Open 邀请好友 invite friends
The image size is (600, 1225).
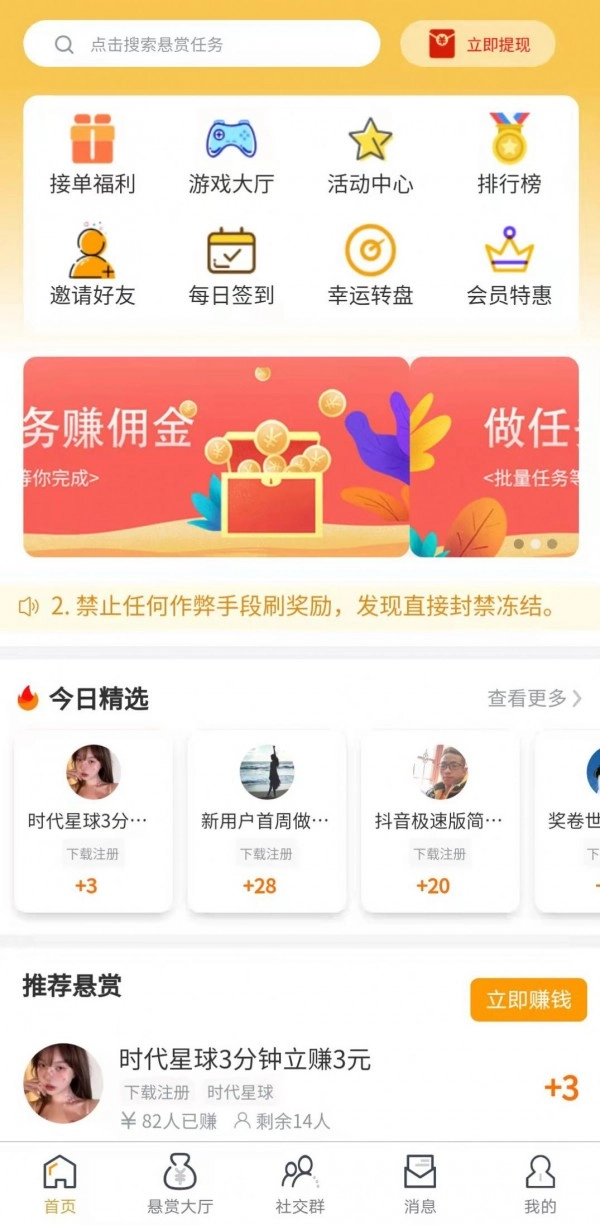(92, 266)
